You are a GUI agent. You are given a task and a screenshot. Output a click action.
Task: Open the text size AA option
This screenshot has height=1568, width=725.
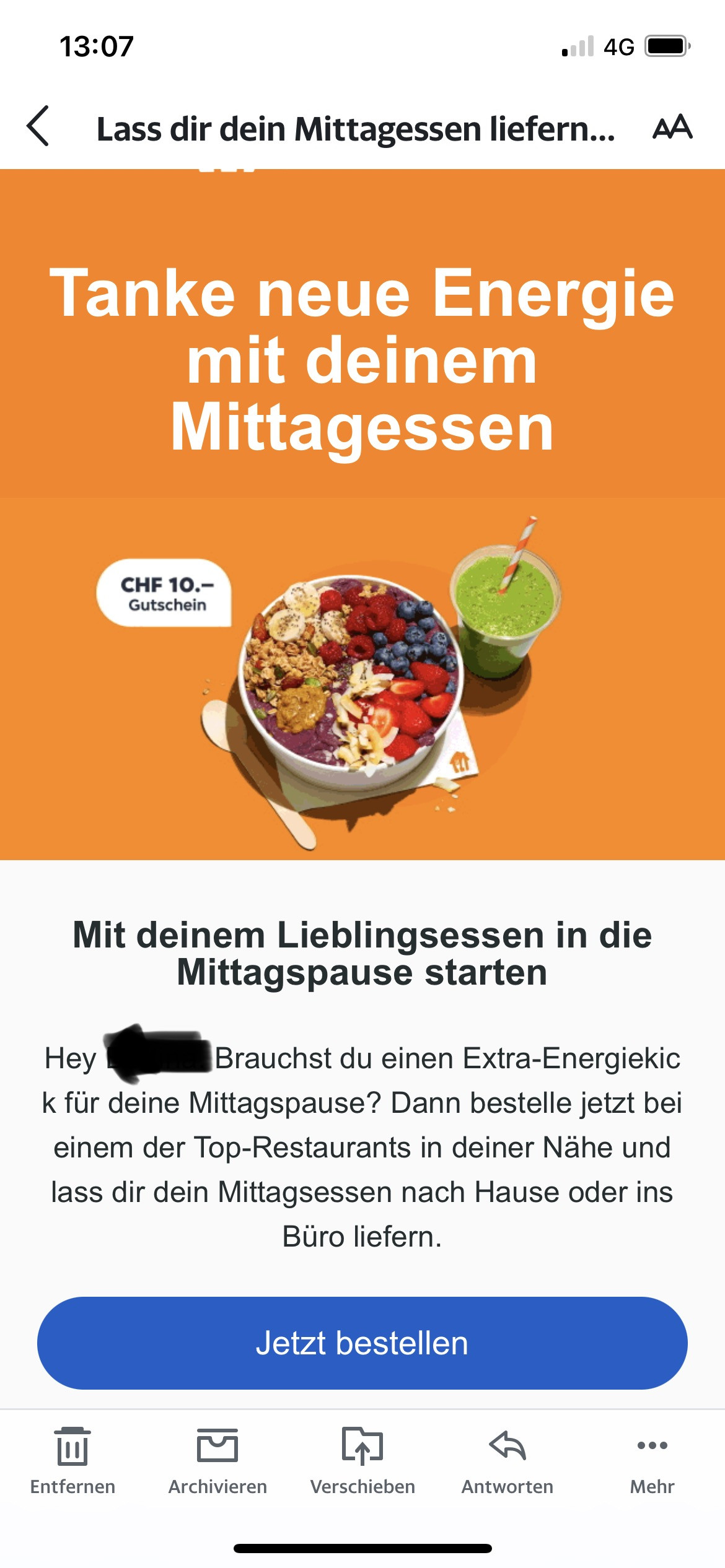click(672, 128)
